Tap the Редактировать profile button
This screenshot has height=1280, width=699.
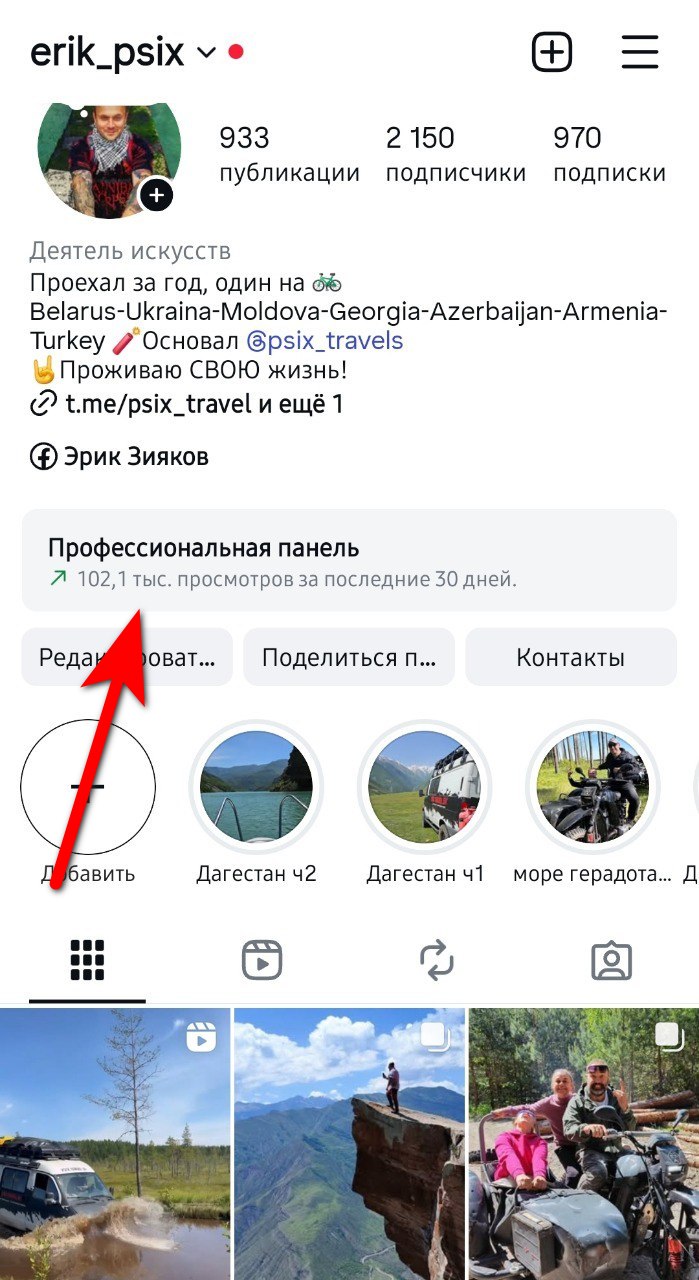(127, 657)
